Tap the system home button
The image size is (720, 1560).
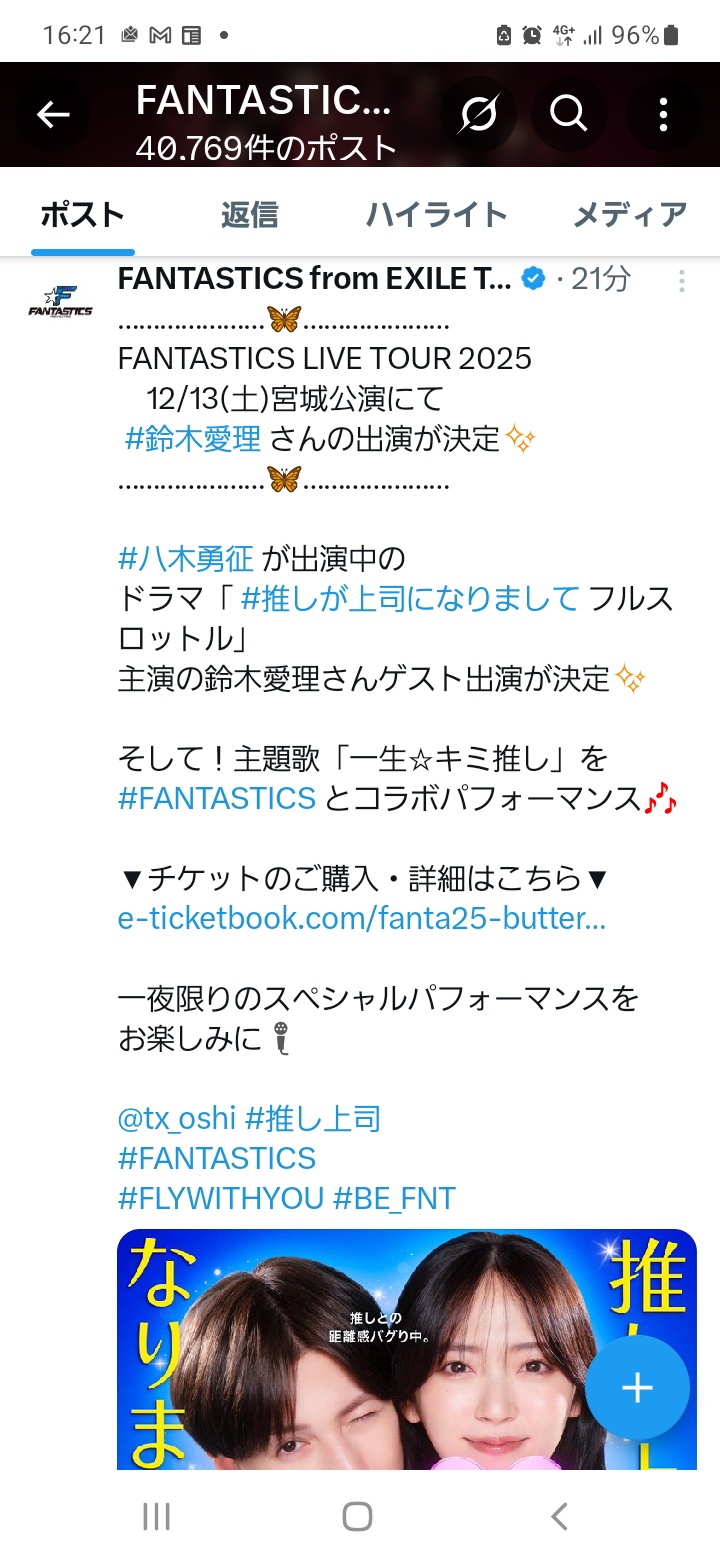(357, 1516)
